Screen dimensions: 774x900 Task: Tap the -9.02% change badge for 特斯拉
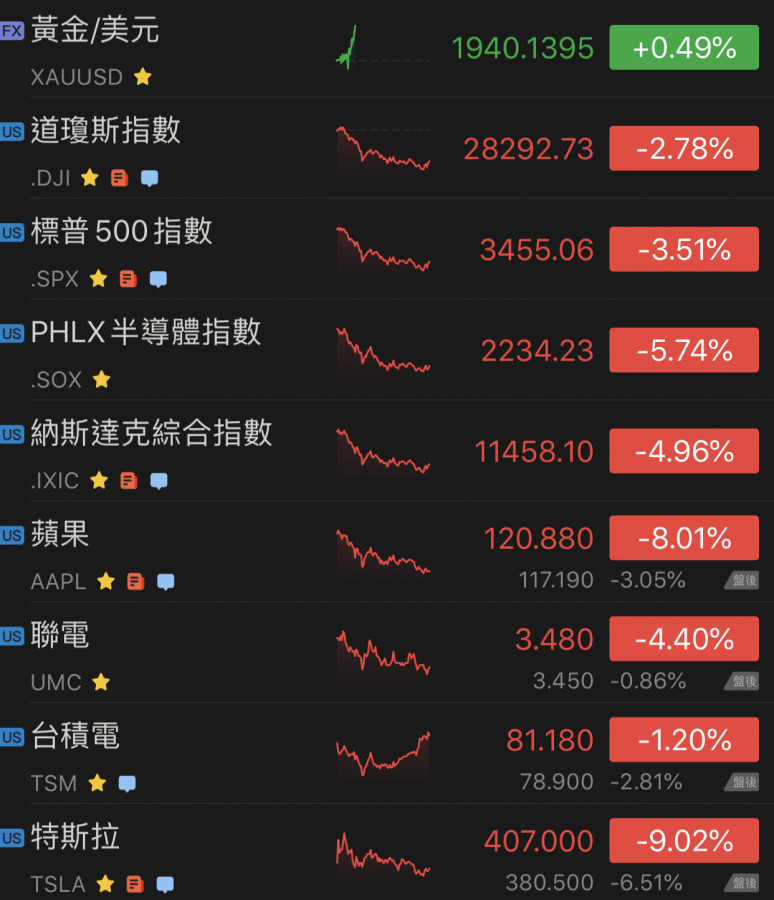point(684,841)
